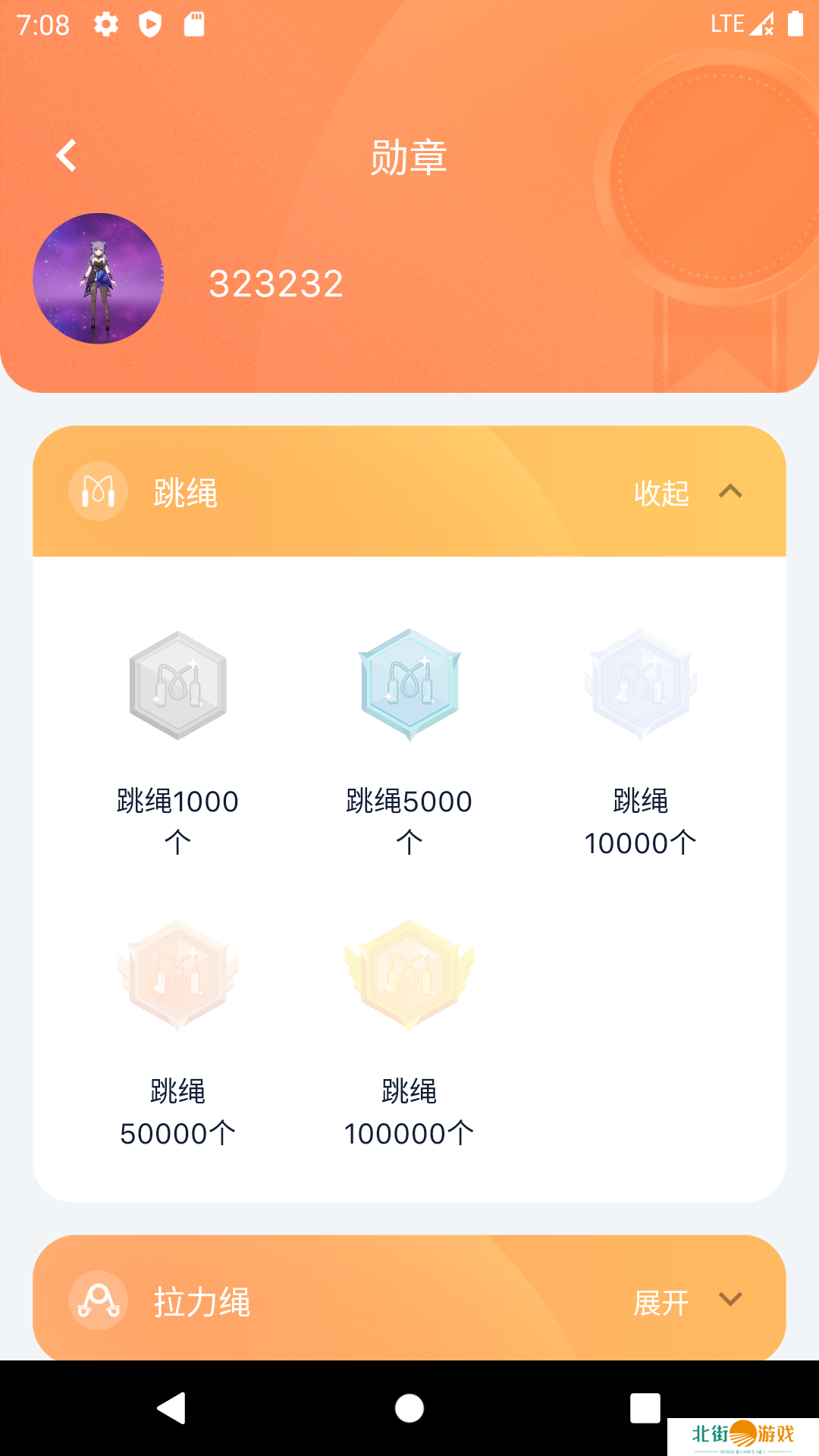Open the system recent apps view
Viewport: 819px width, 1456px height.
coord(645,1408)
